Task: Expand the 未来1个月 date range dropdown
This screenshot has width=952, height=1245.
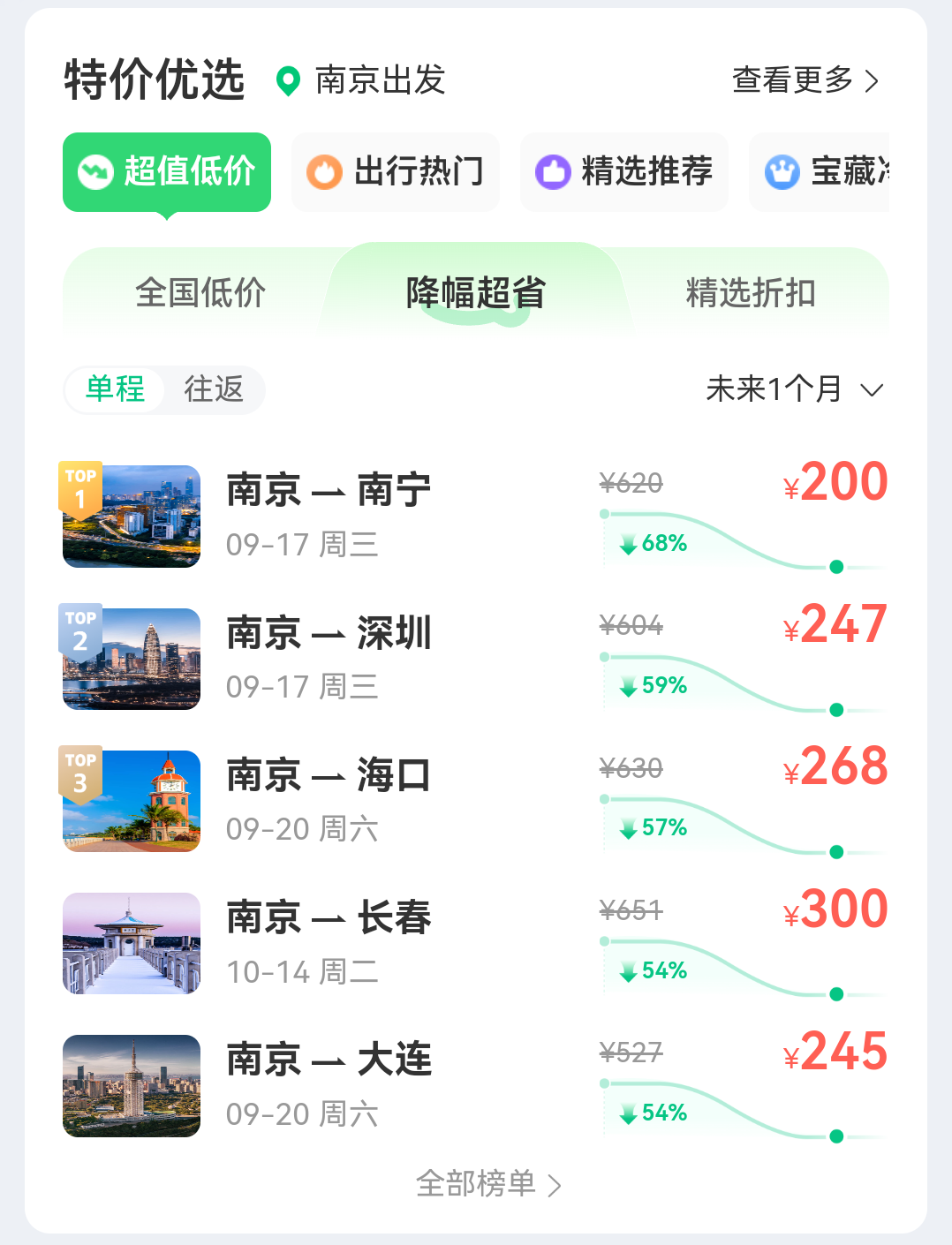Action: (794, 389)
